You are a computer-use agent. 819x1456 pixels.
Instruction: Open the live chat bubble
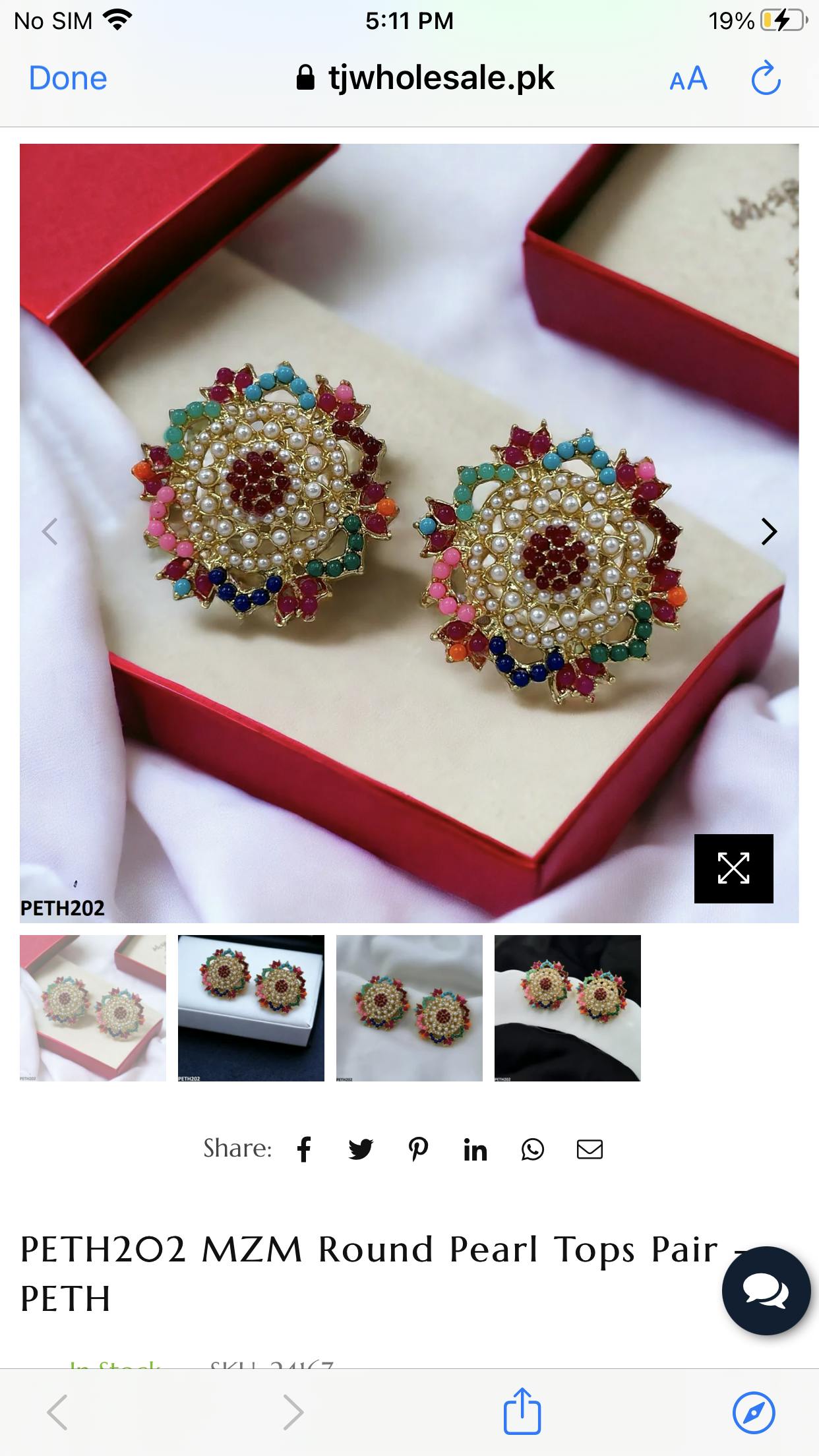coord(766,1290)
